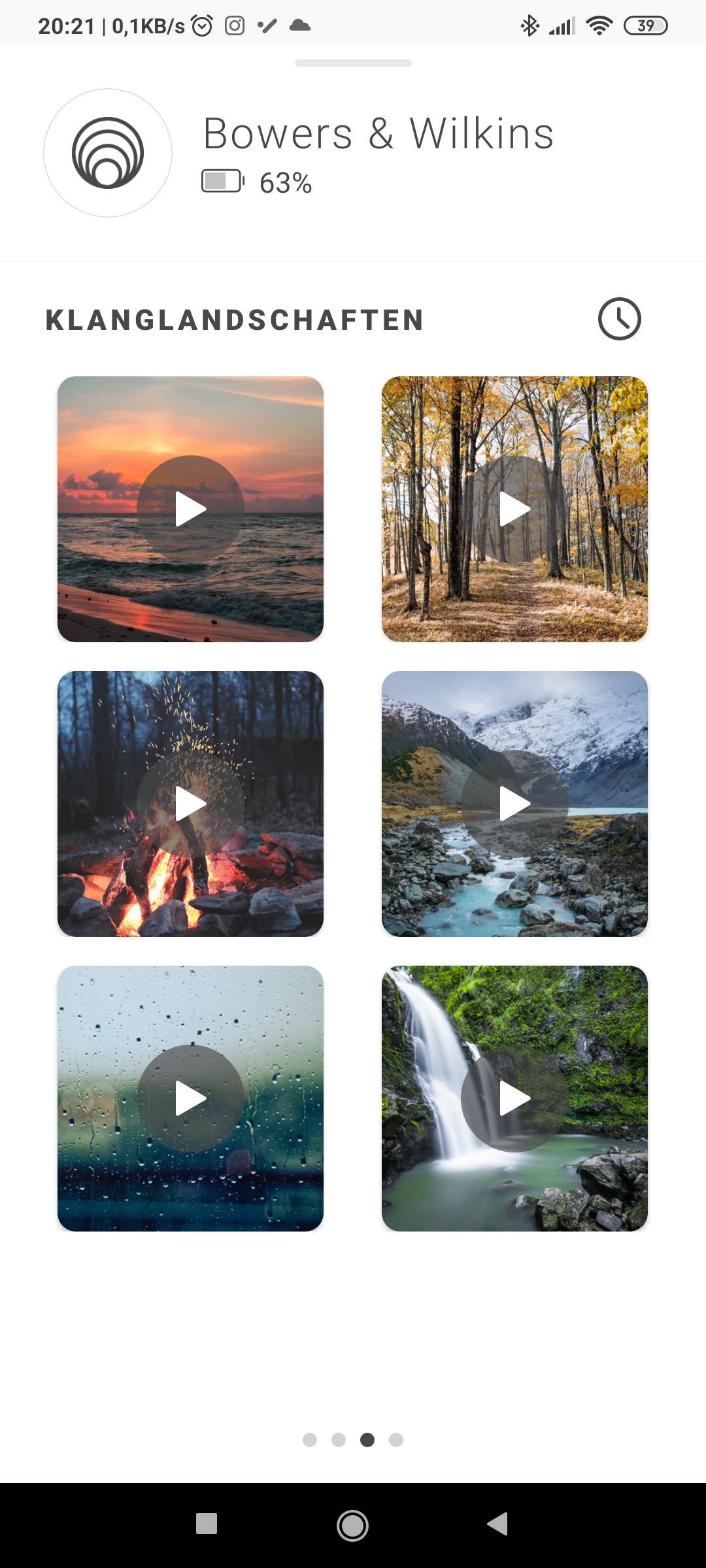Jump to the first page indicator dot
This screenshot has height=1568, width=706.
[x=310, y=1440]
